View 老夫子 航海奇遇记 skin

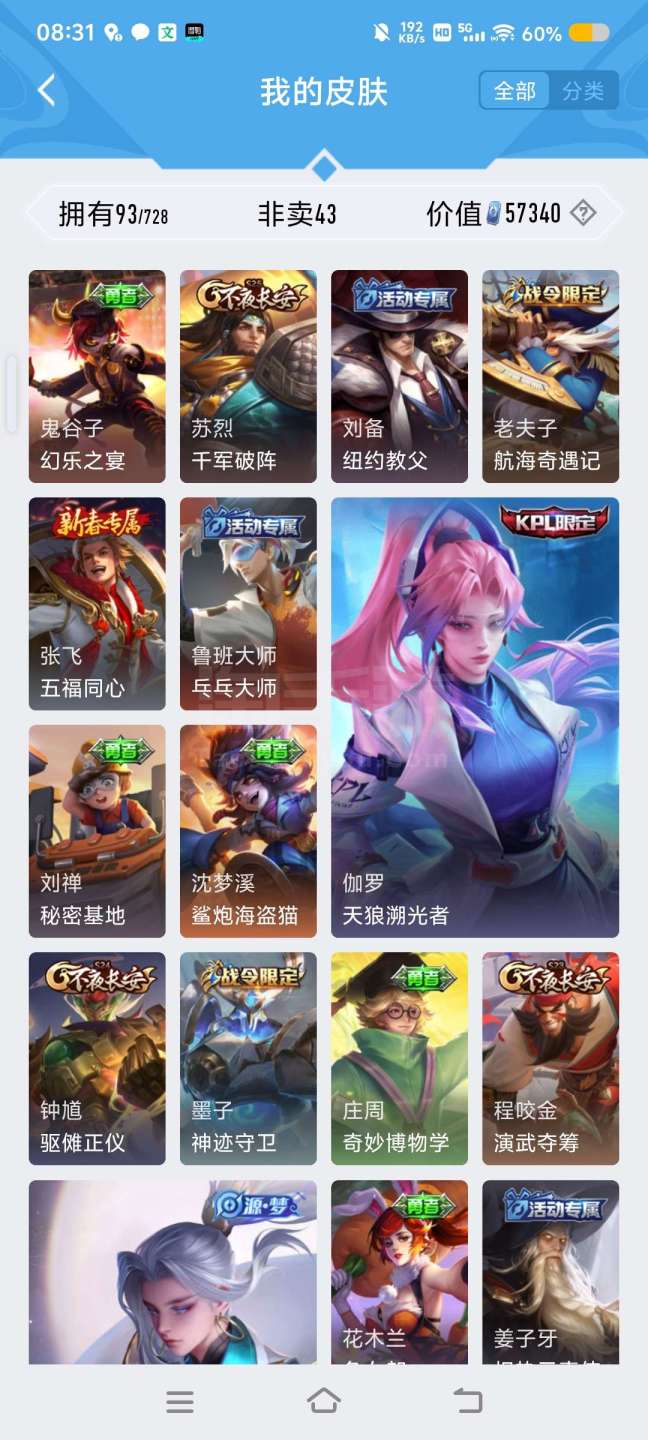[x=550, y=376]
